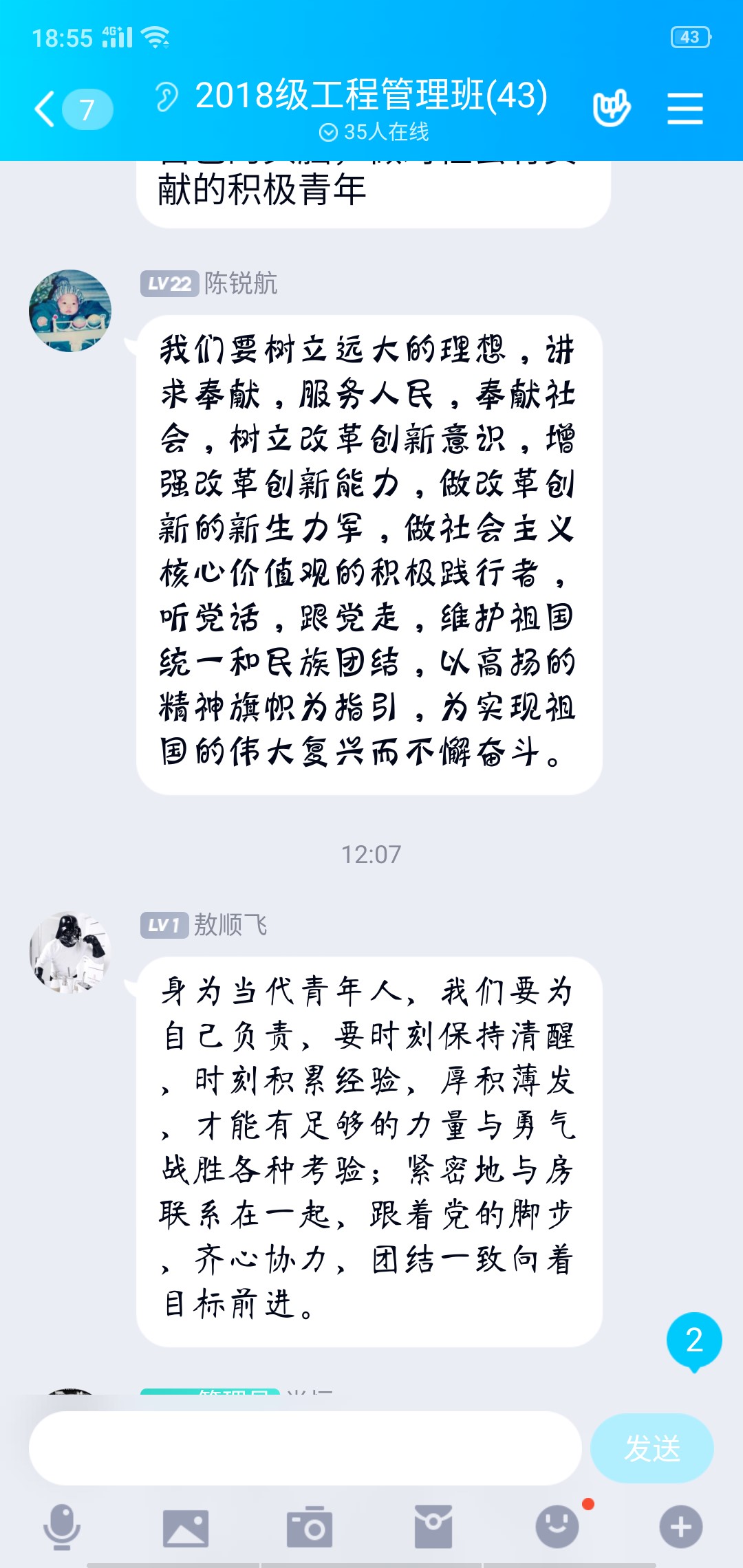Jump to the 2 new messages

(x=693, y=1341)
